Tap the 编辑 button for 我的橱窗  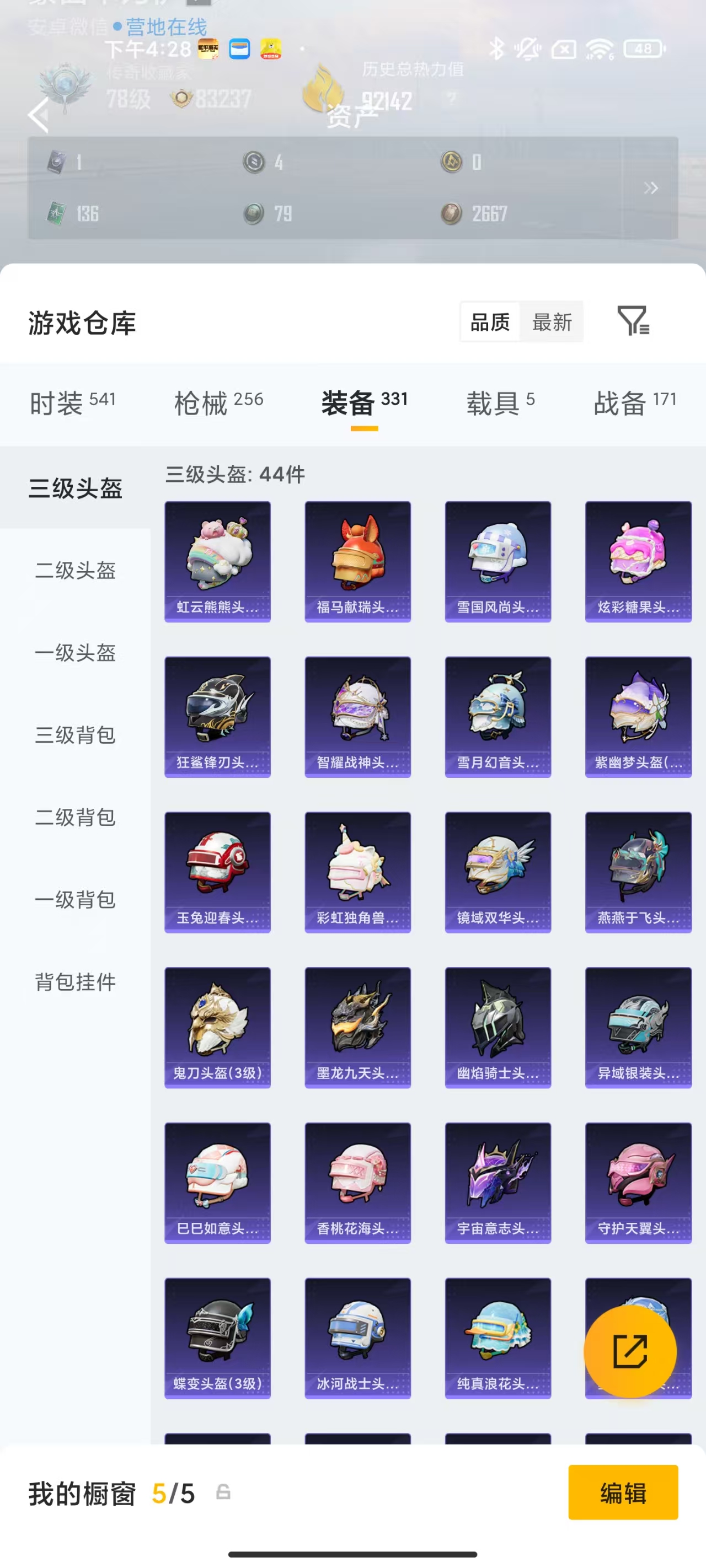pos(623,1492)
